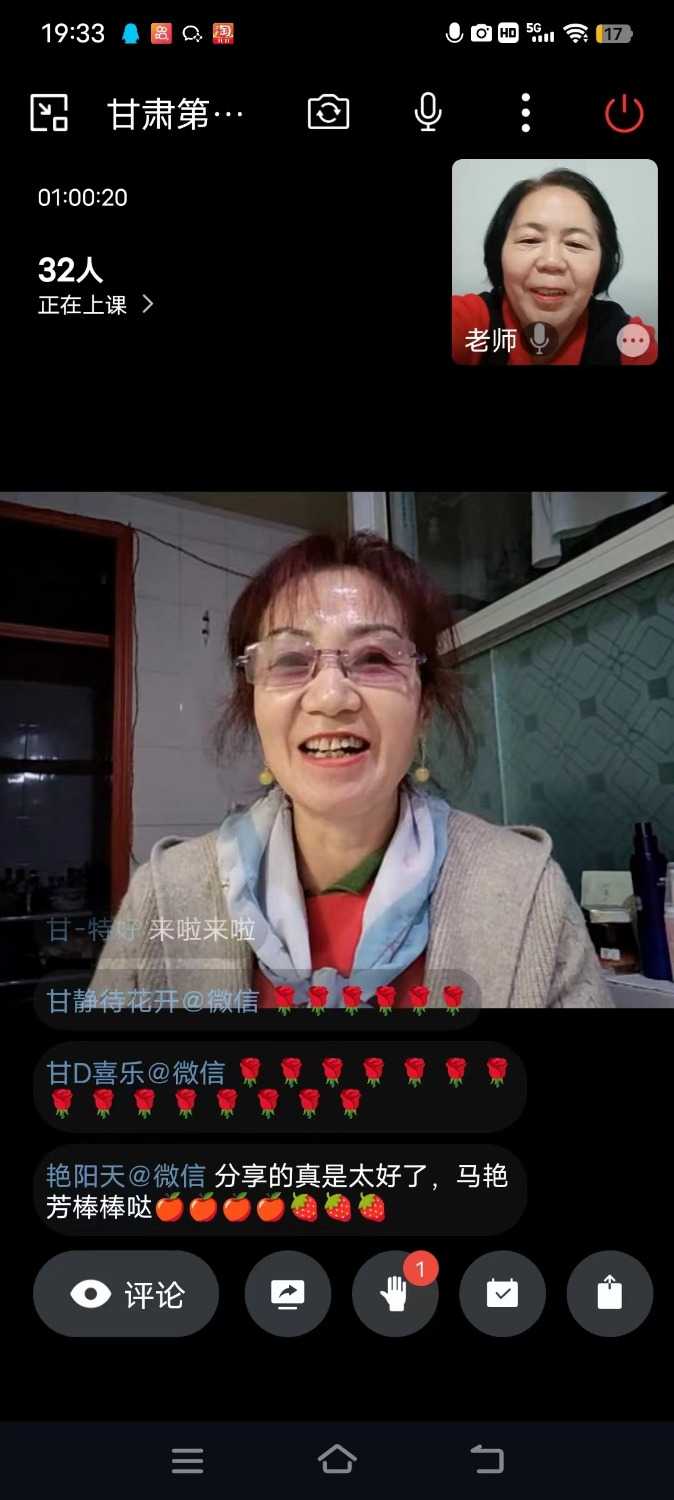The image size is (674, 1500).
Task: Tap the 评论 comment button
Action: [126, 1294]
